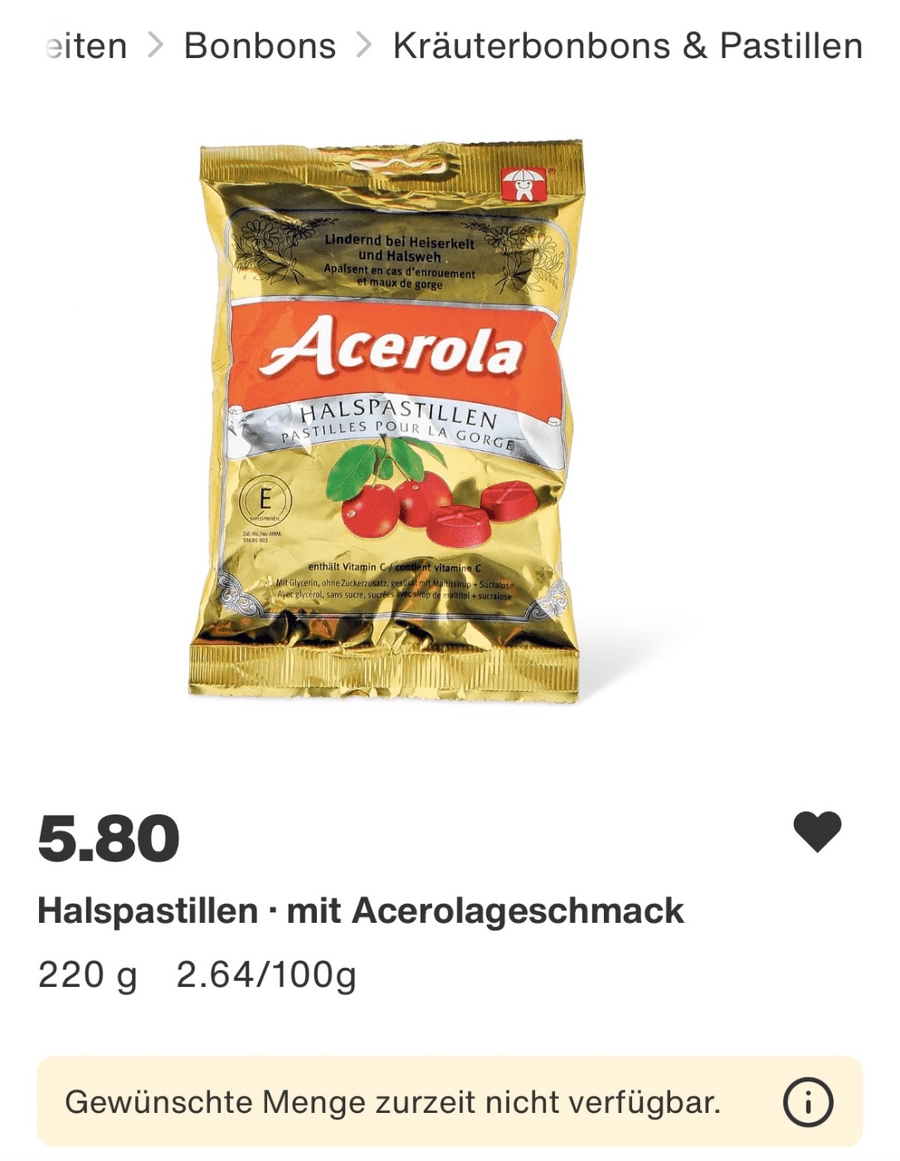This screenshot has height=1161, width=900.
Task: Enlarge the Acerola Halspastillen product image
Action: pyautogui.click(x=385, y=420)
